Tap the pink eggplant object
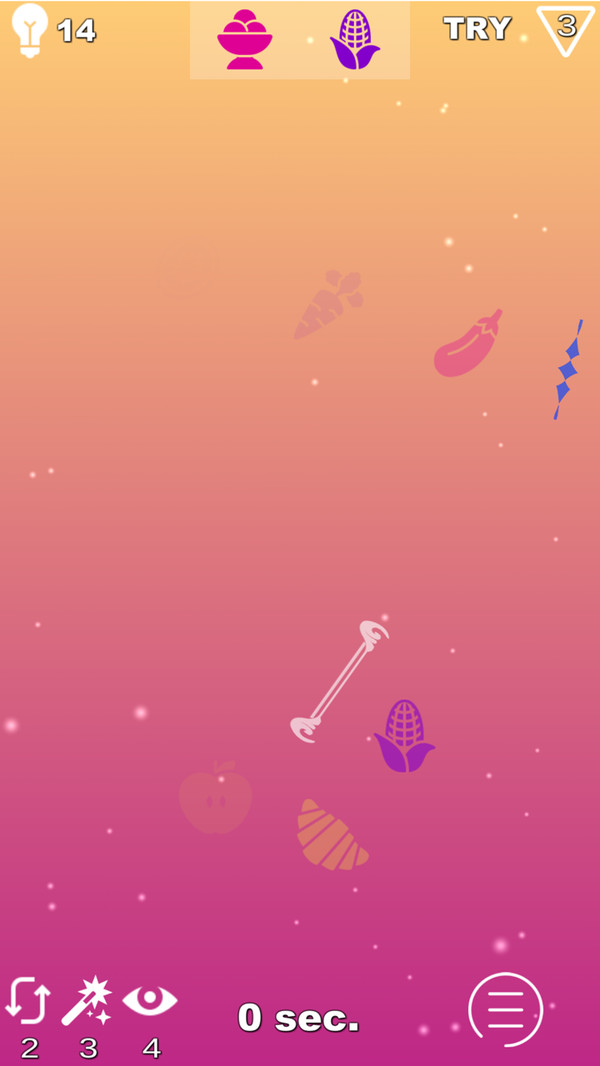Image resolution: width=600 pixels, height=1066 pixels. [468, 345]
